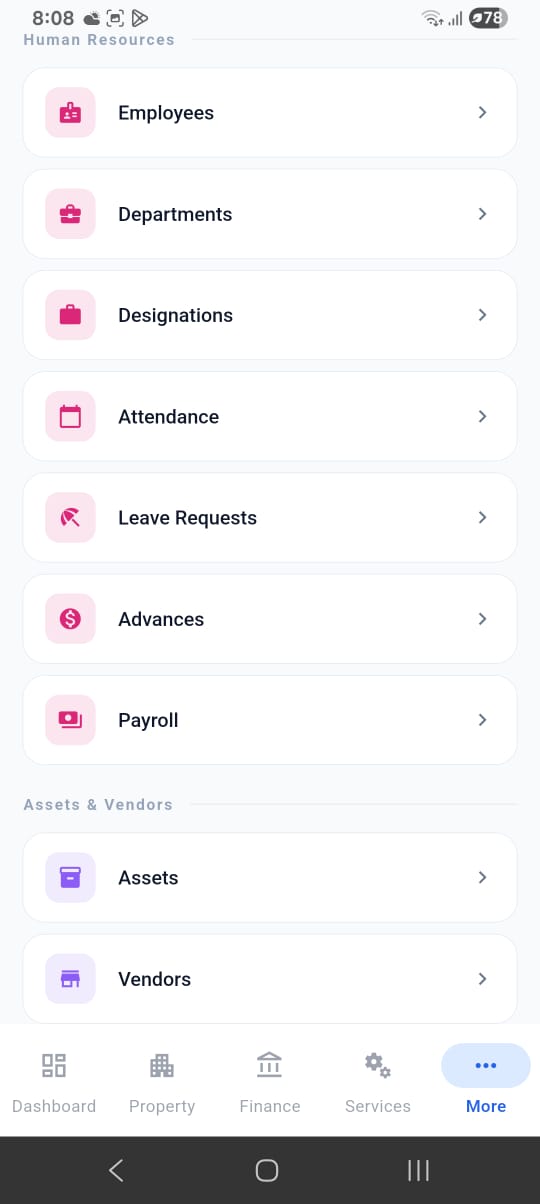Open Attendance records
The image size is (540, 1204).
(270, 416)
